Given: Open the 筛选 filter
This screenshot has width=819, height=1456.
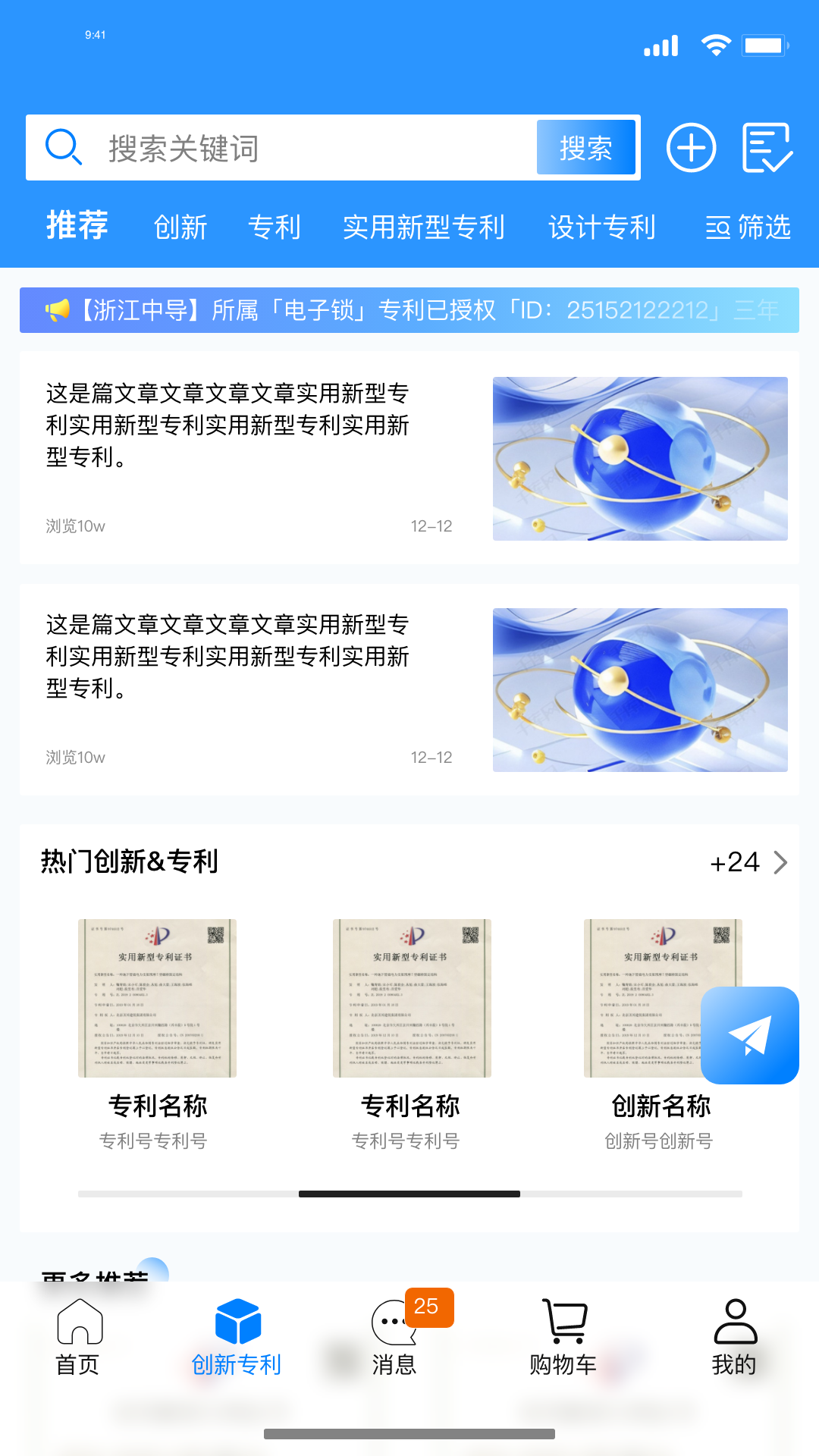Looking at the screenshot, I should pyautogui.click(x=748, y=227).
